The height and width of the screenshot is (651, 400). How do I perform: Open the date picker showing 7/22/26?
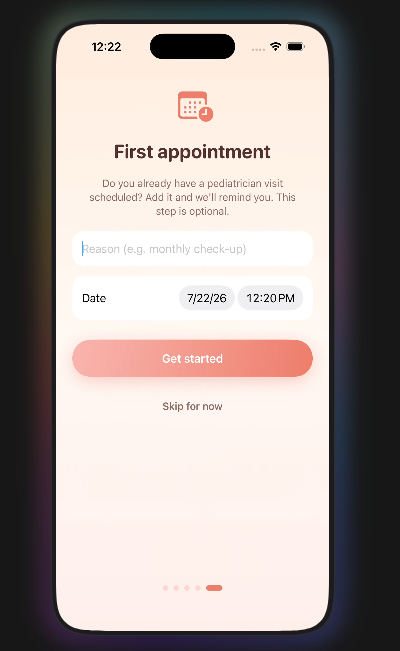206,298
